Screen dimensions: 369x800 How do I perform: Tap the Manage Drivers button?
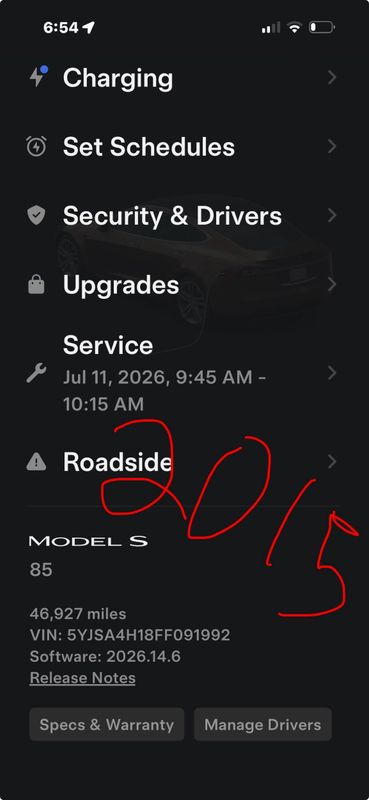[263, 724]
